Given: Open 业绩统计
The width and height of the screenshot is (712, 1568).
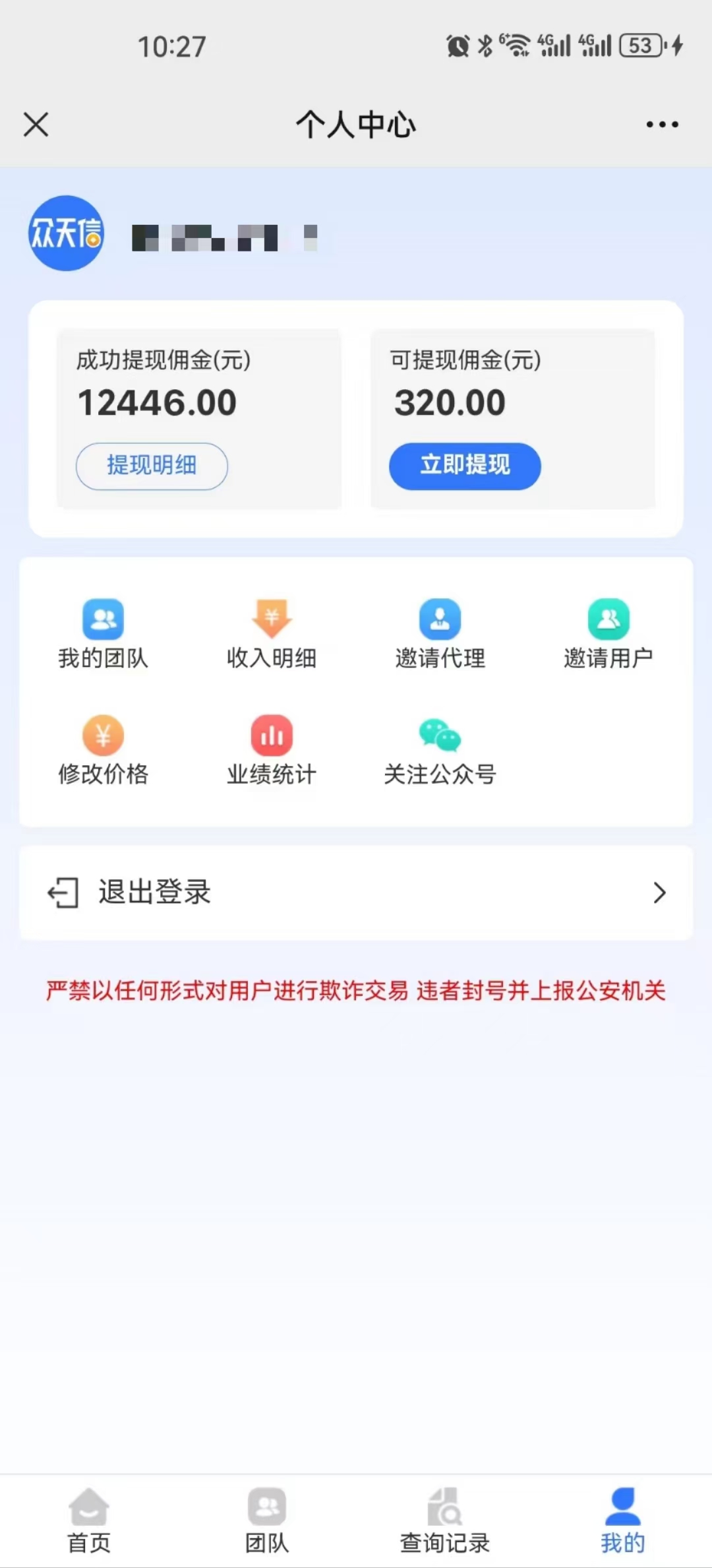Looking at the screenshot, I should tap(272, 750).
